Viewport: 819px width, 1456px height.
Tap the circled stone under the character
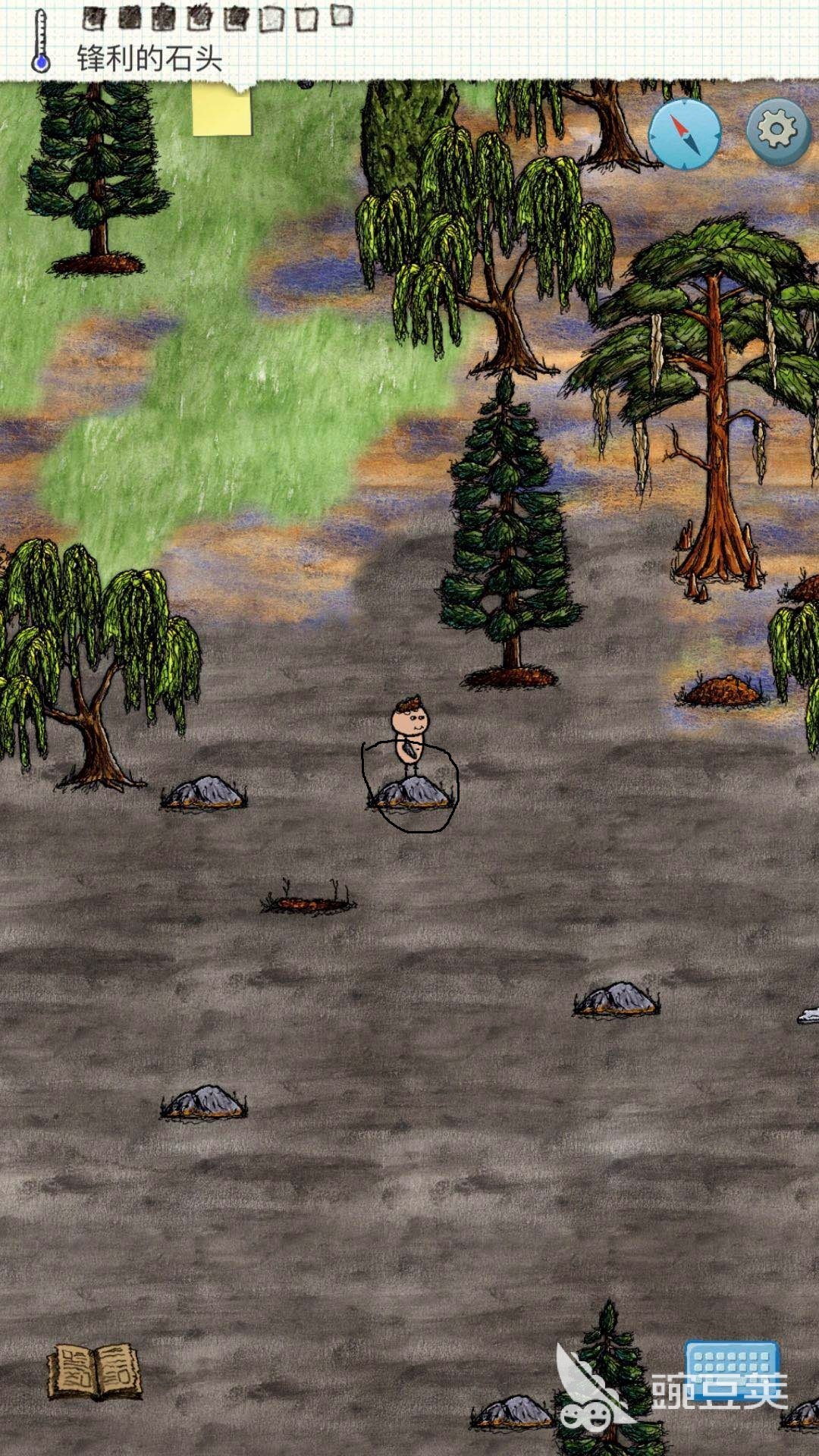[410, 793]
